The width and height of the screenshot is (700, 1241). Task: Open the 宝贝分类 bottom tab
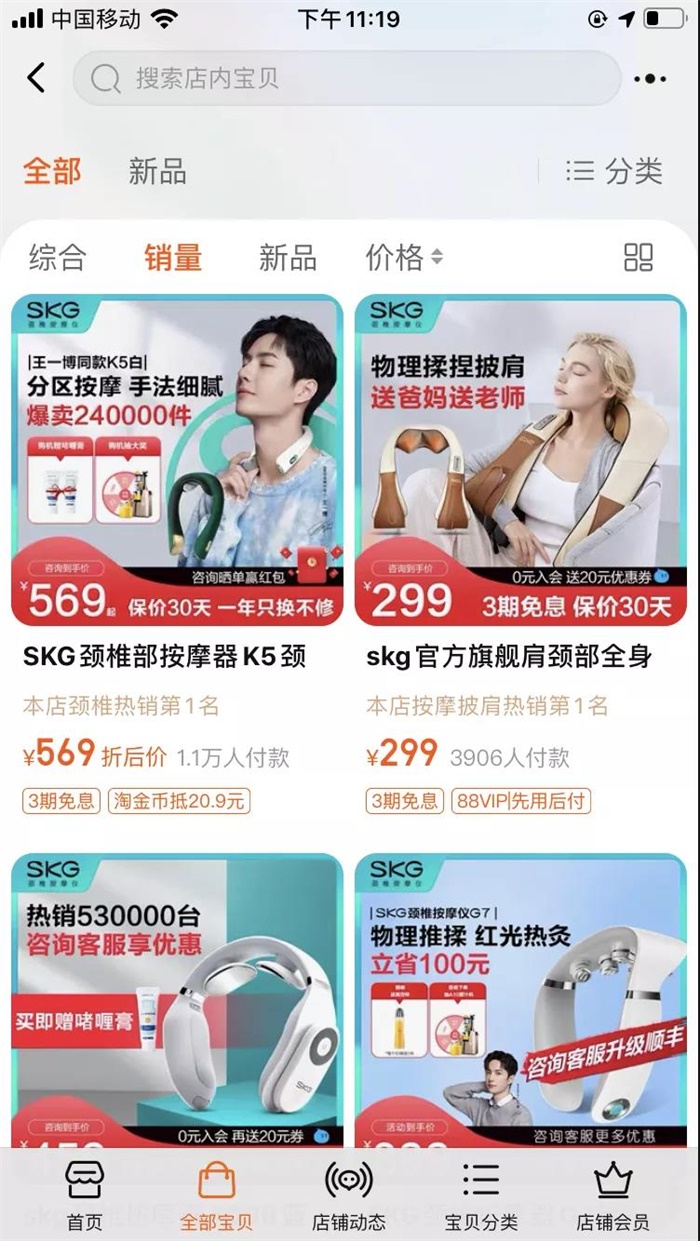coord(481,1195)
